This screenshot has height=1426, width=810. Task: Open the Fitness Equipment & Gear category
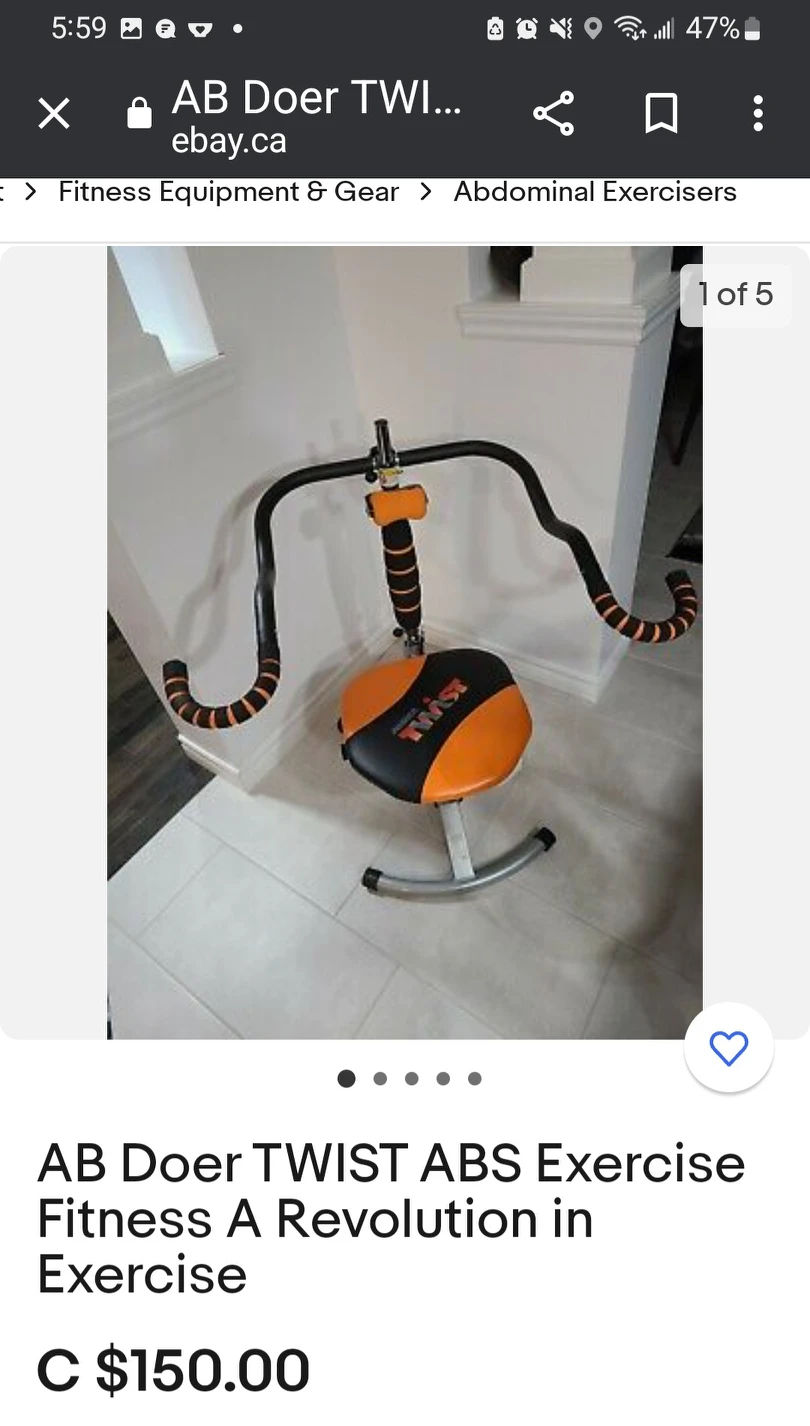[228, 191]
